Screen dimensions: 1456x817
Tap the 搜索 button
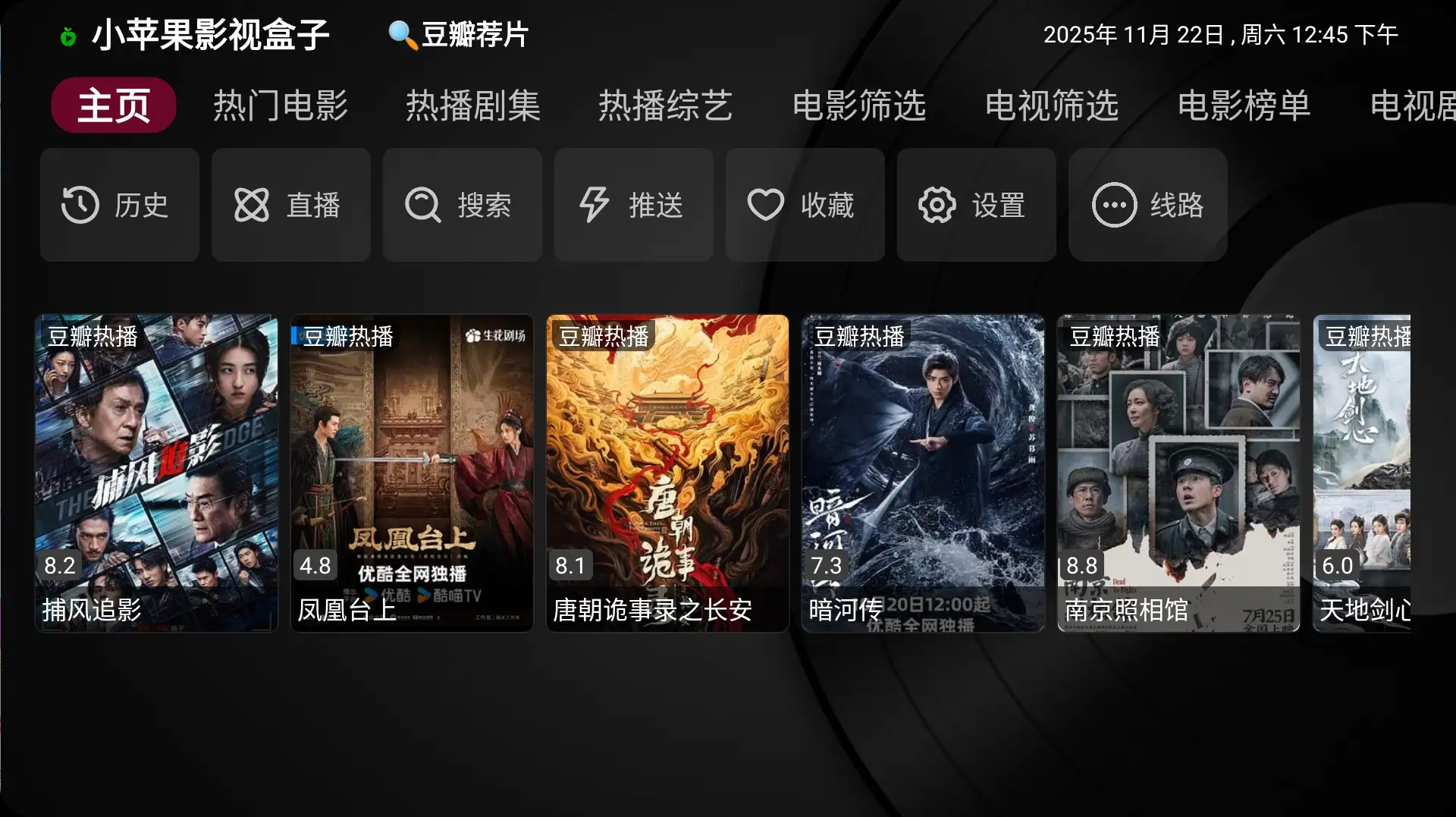[x=462, y=205]
